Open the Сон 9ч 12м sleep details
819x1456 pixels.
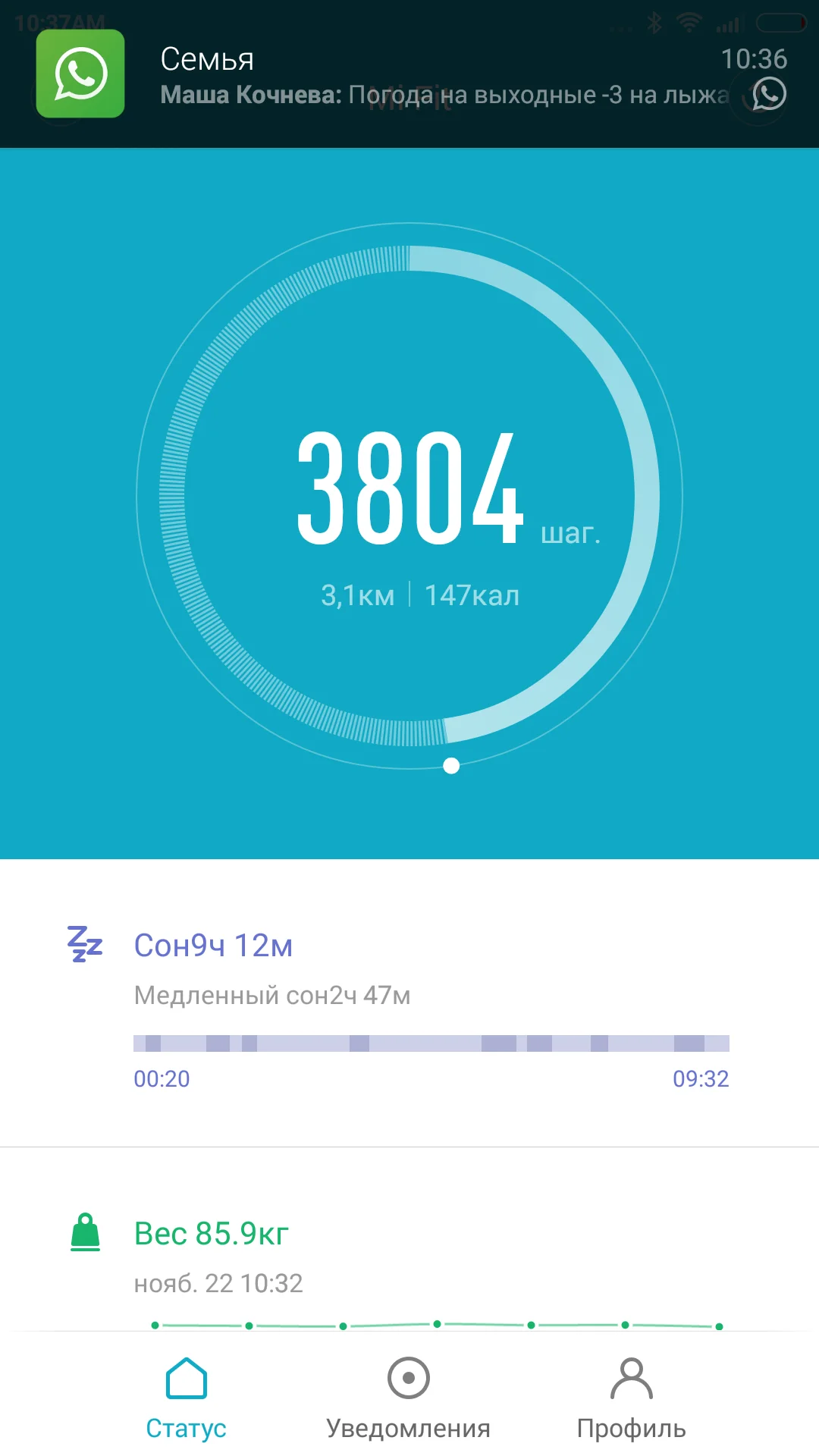409,1001
